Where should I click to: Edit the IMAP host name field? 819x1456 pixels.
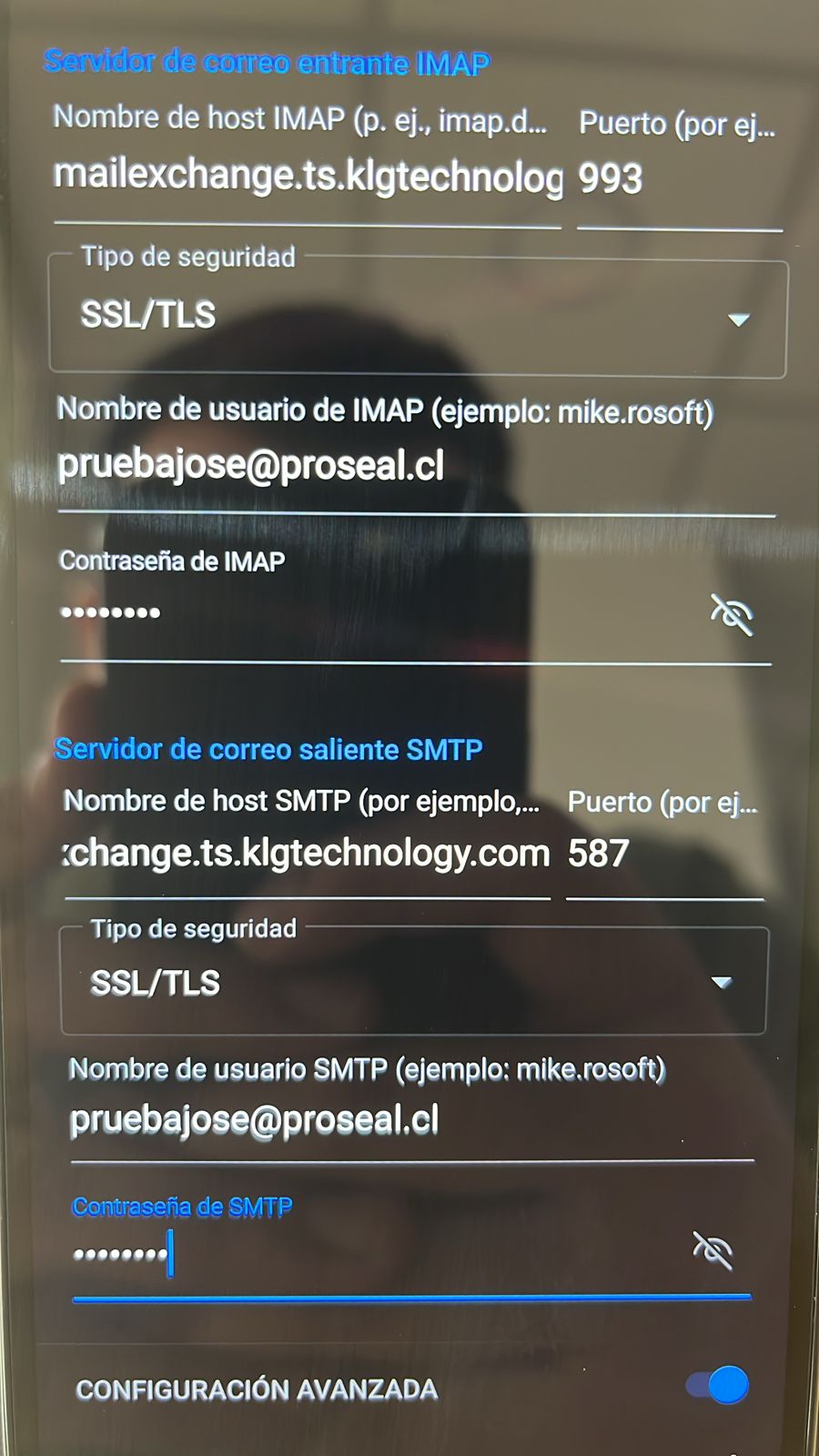coord(308,177)
